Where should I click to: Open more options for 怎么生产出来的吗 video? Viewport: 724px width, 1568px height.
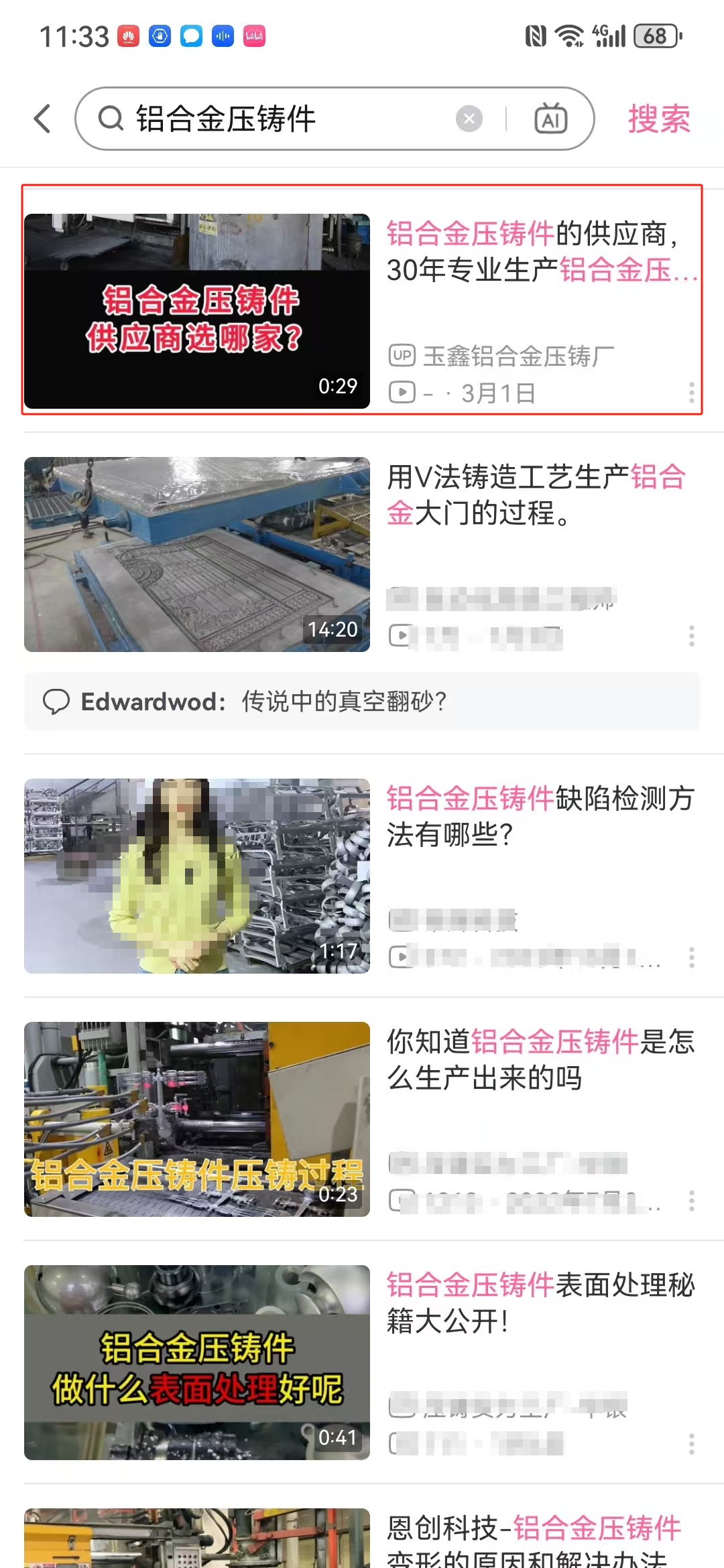click(691, 1201)
